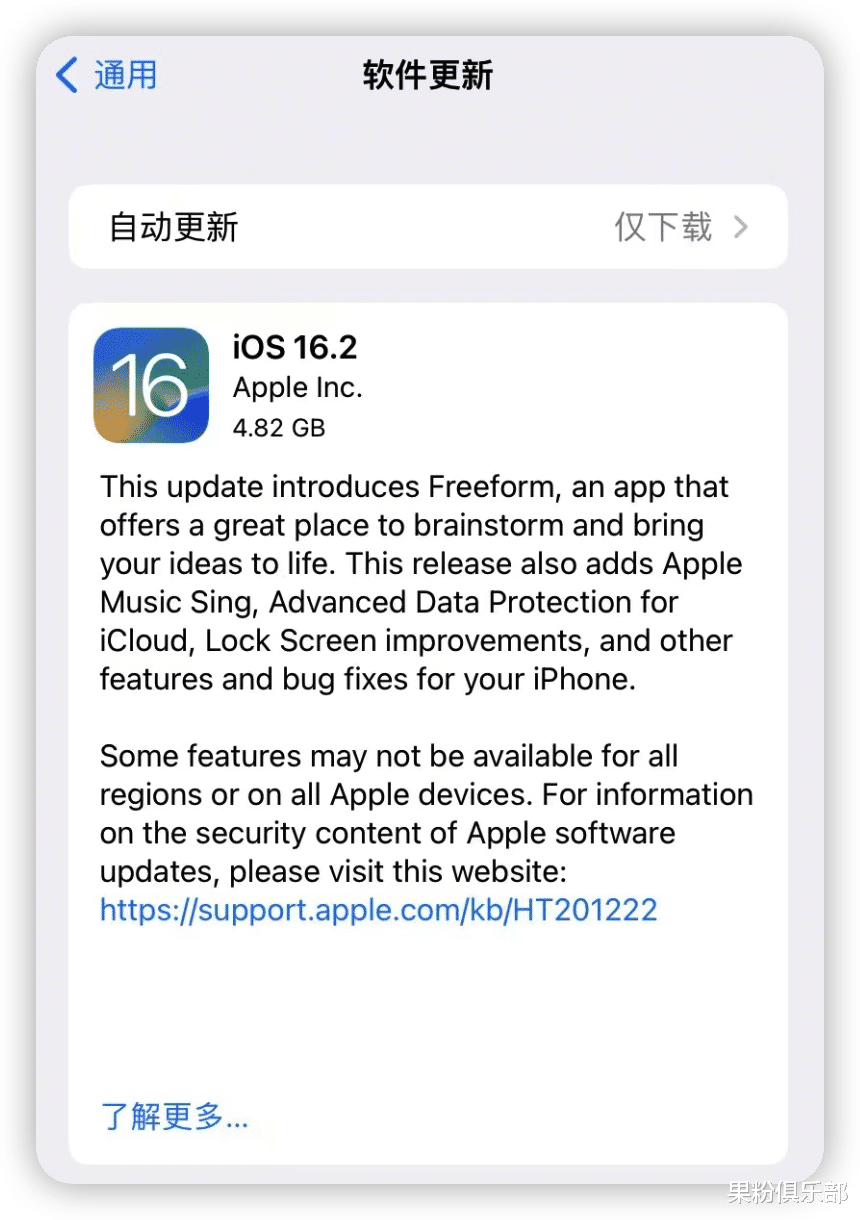Open the HT201222 support link
Viewport: 860px width, 1220px height.
(x=378, y=910)
